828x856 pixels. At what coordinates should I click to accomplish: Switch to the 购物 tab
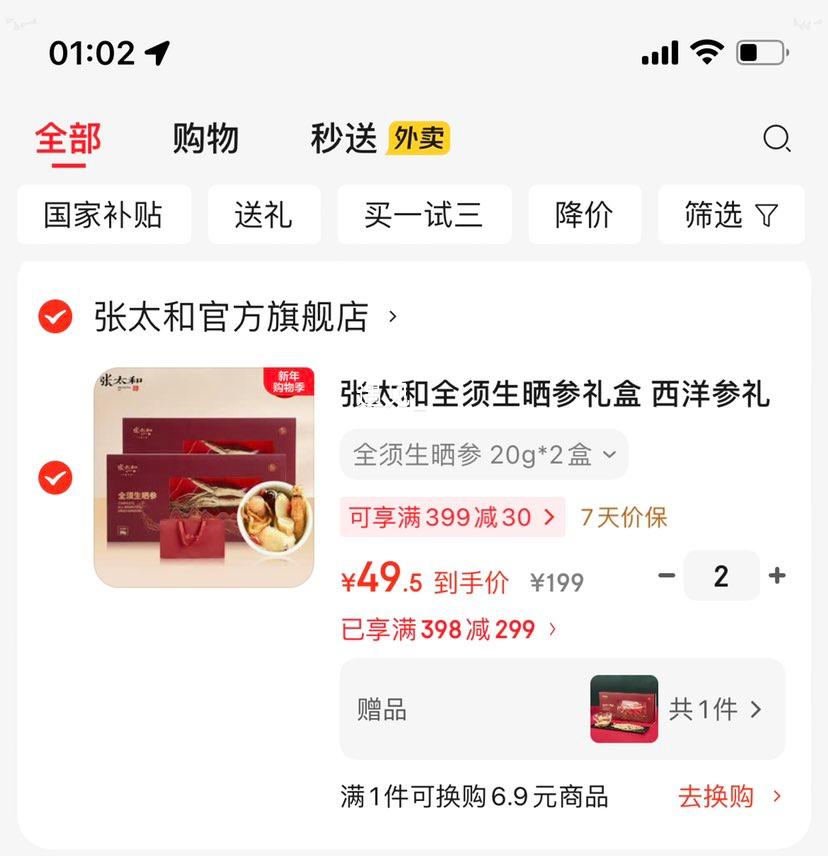point(206,139)
